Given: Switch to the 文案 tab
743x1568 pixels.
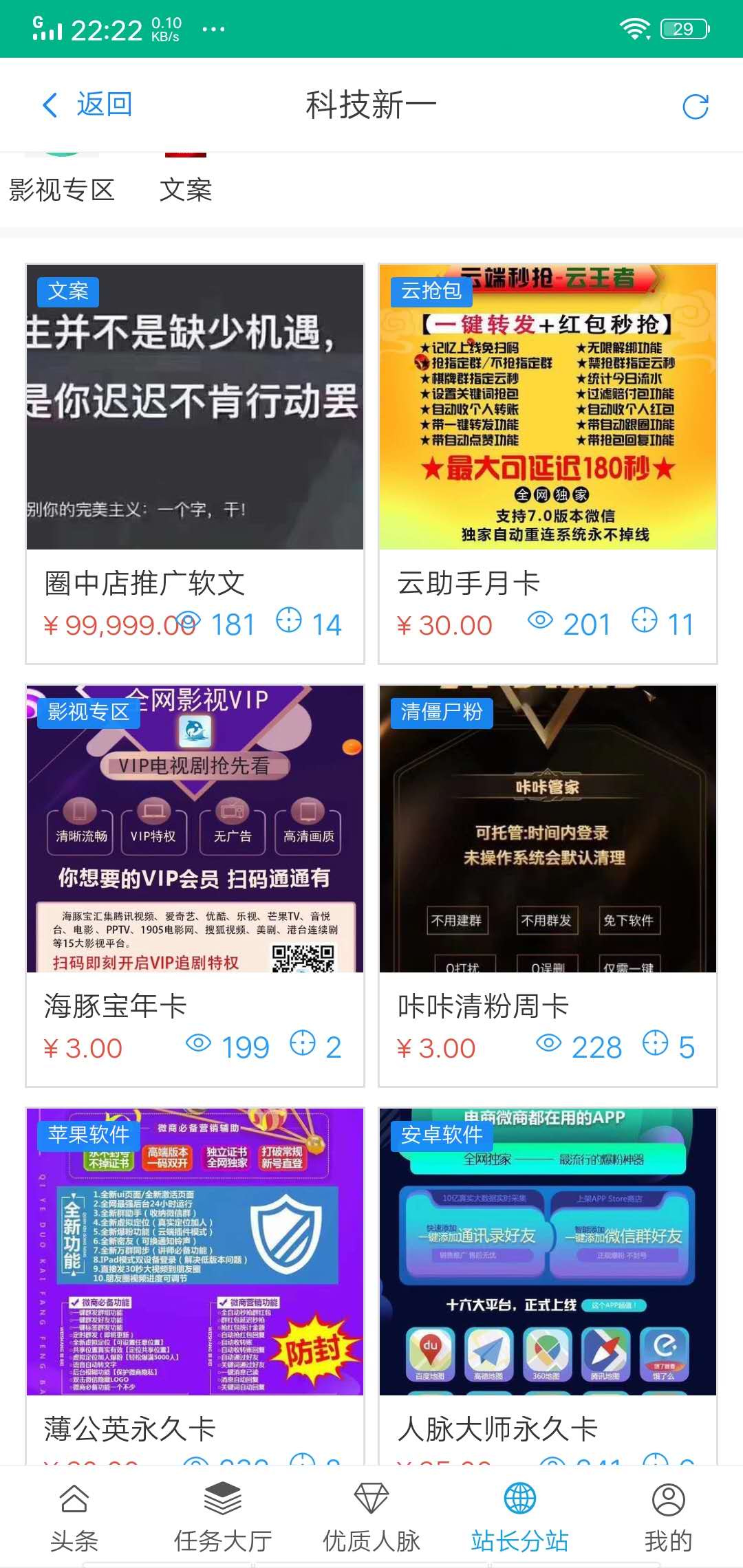Looking at the screenshot, I should 187,190.
